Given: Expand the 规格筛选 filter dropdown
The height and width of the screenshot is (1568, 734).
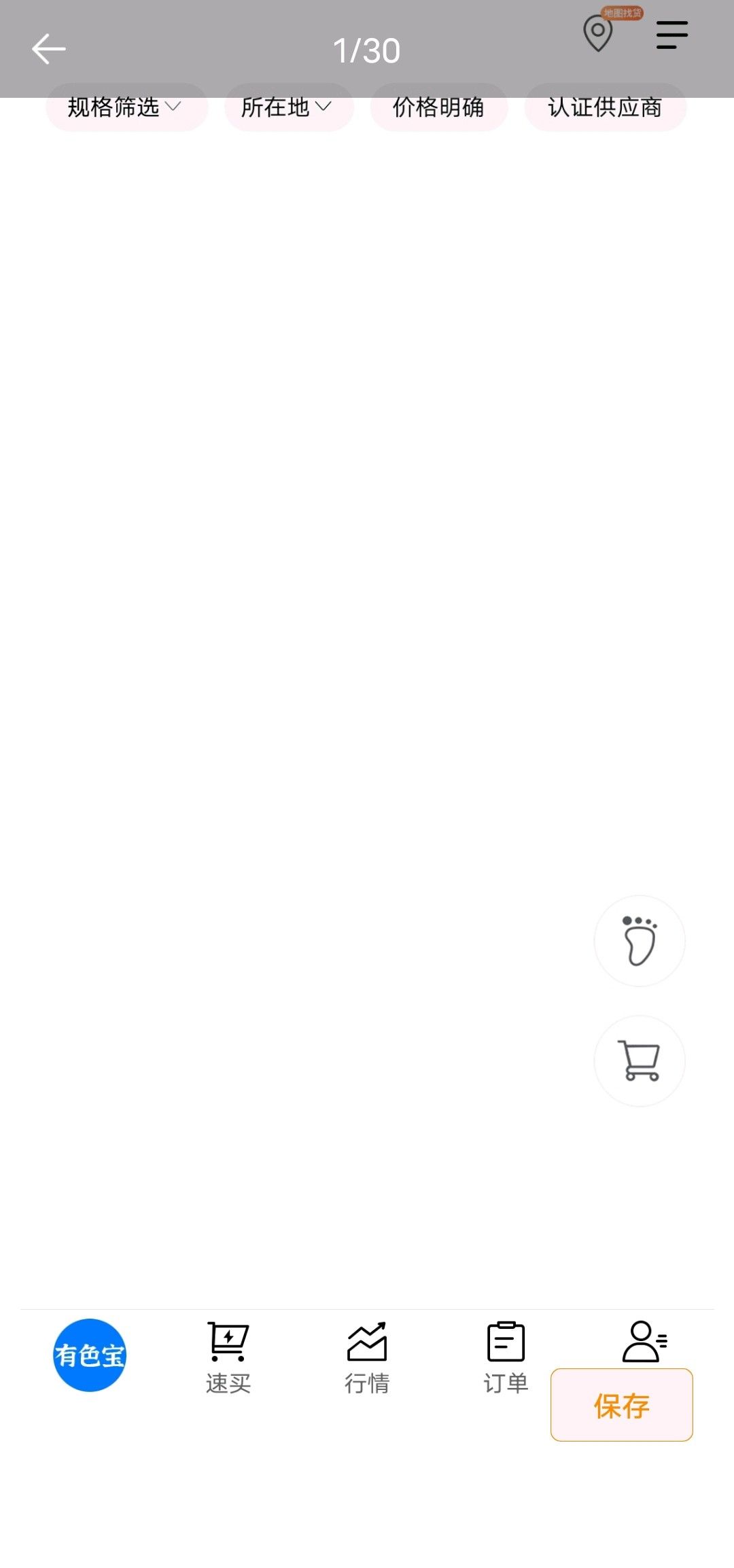Looking at the screenshot, I should tap(126, 107).
